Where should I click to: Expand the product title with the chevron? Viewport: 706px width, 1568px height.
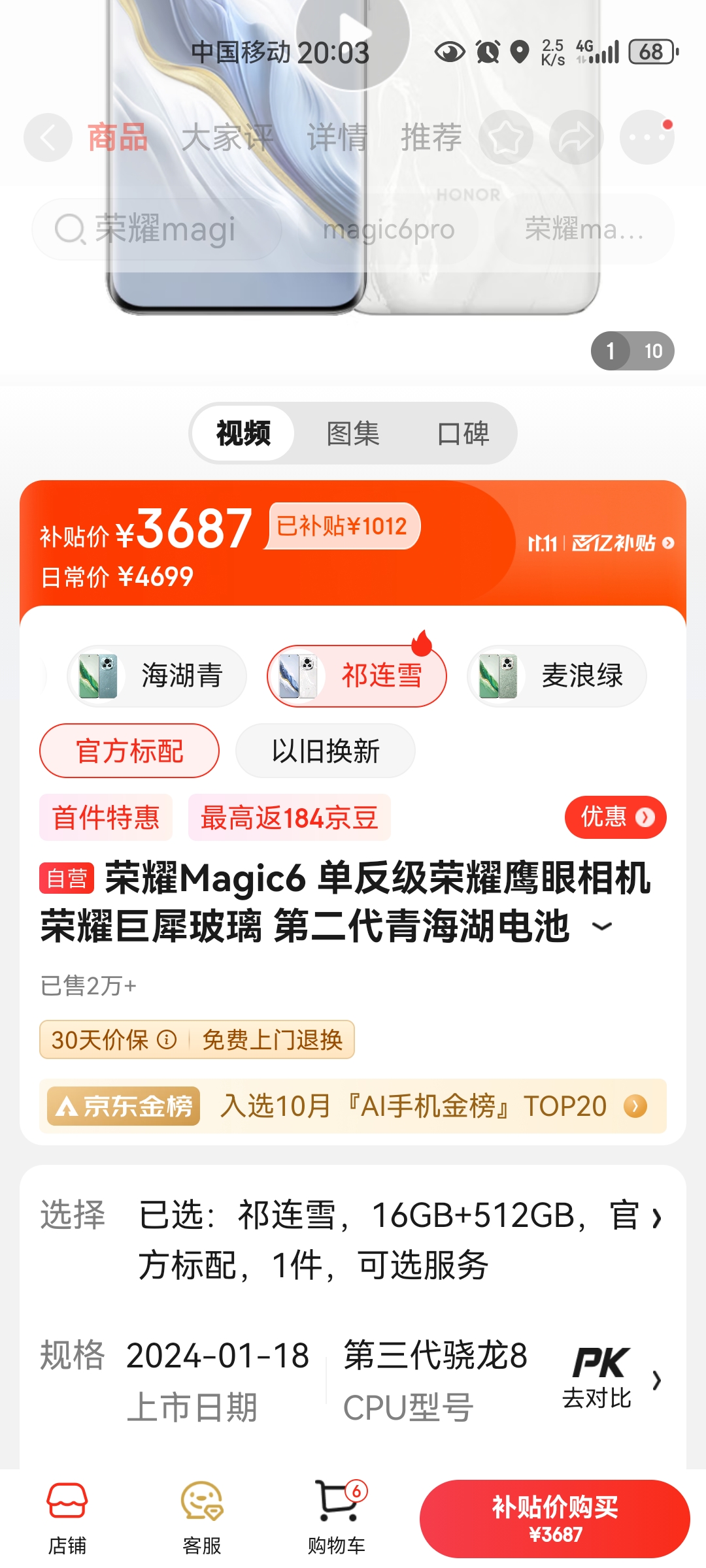(x=601, y=926)
